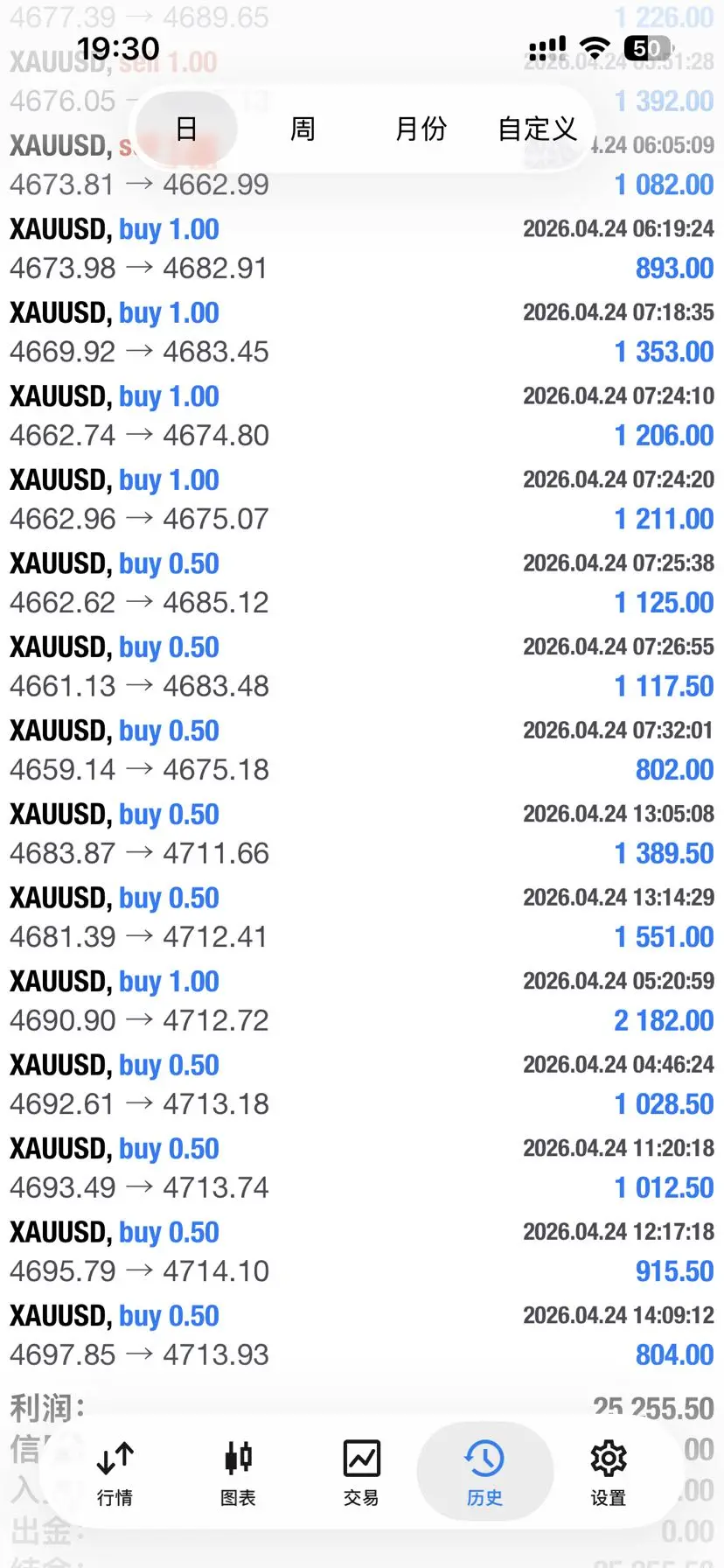Screen dimensions: 724x1568
Task: Open the buy 0.50 trade at 07:32:01
Action: click(x=362, y=750)
